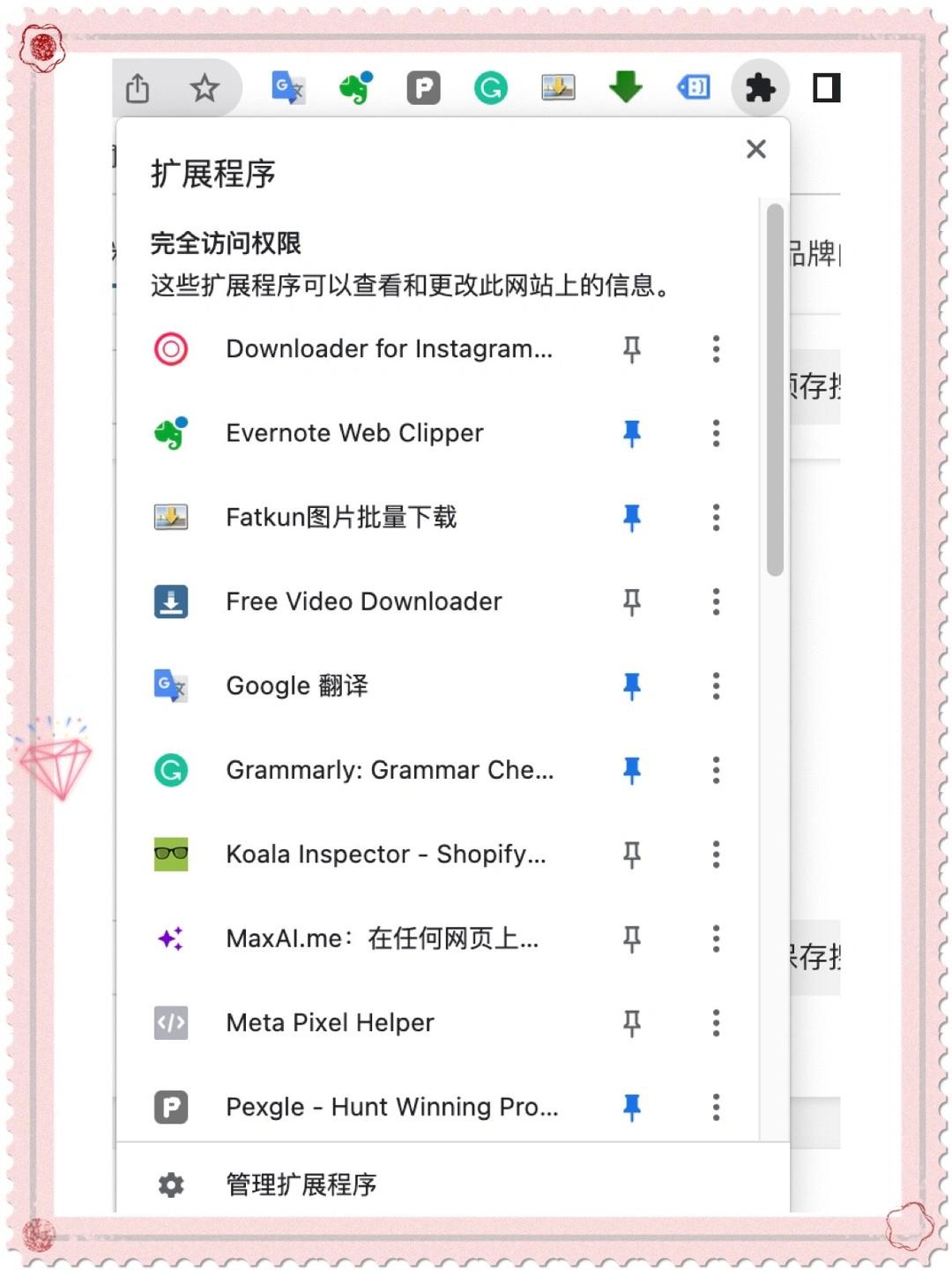Pin Meta Pixel Helper to toolbar
Screen dimensions: 952x1270
coord(631,1023)
